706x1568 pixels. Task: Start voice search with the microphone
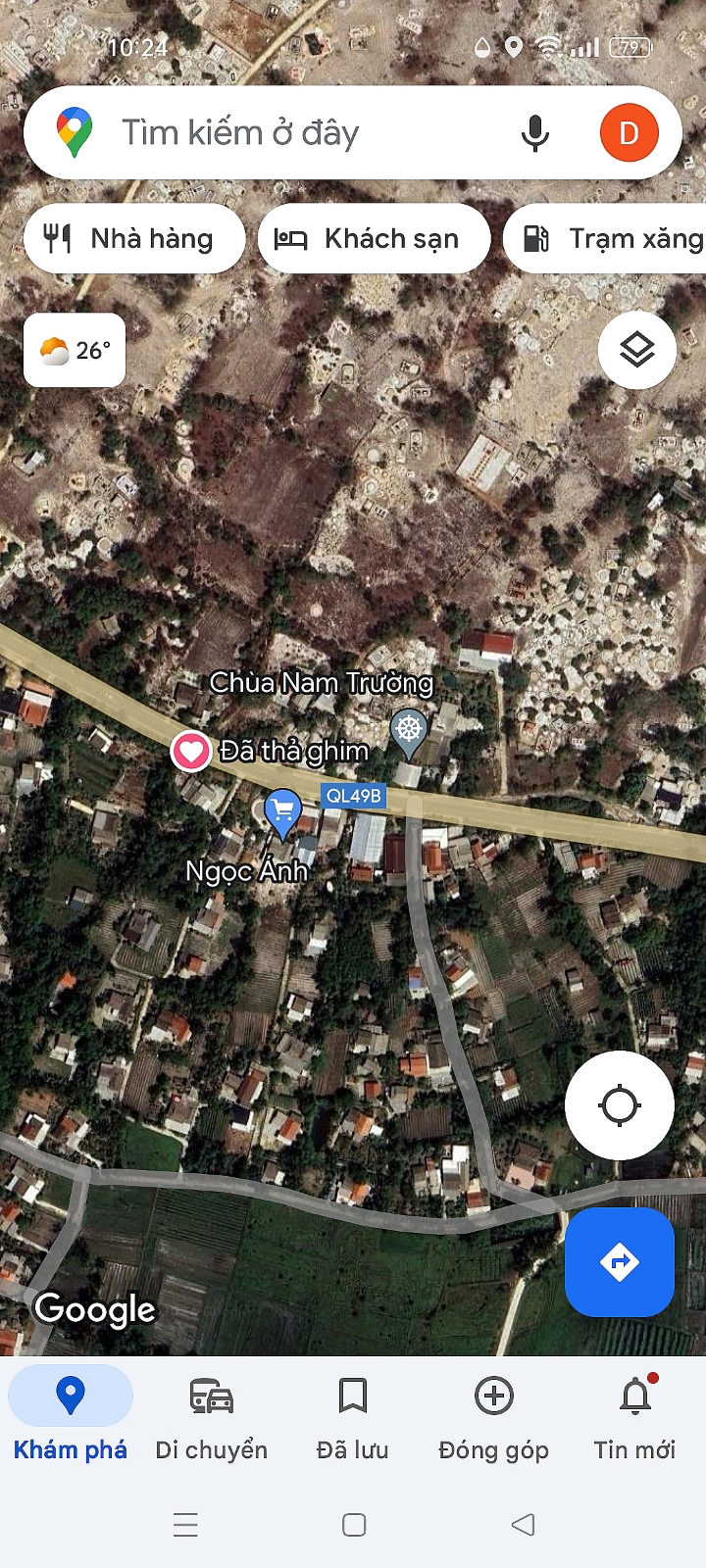pos(534,133)
